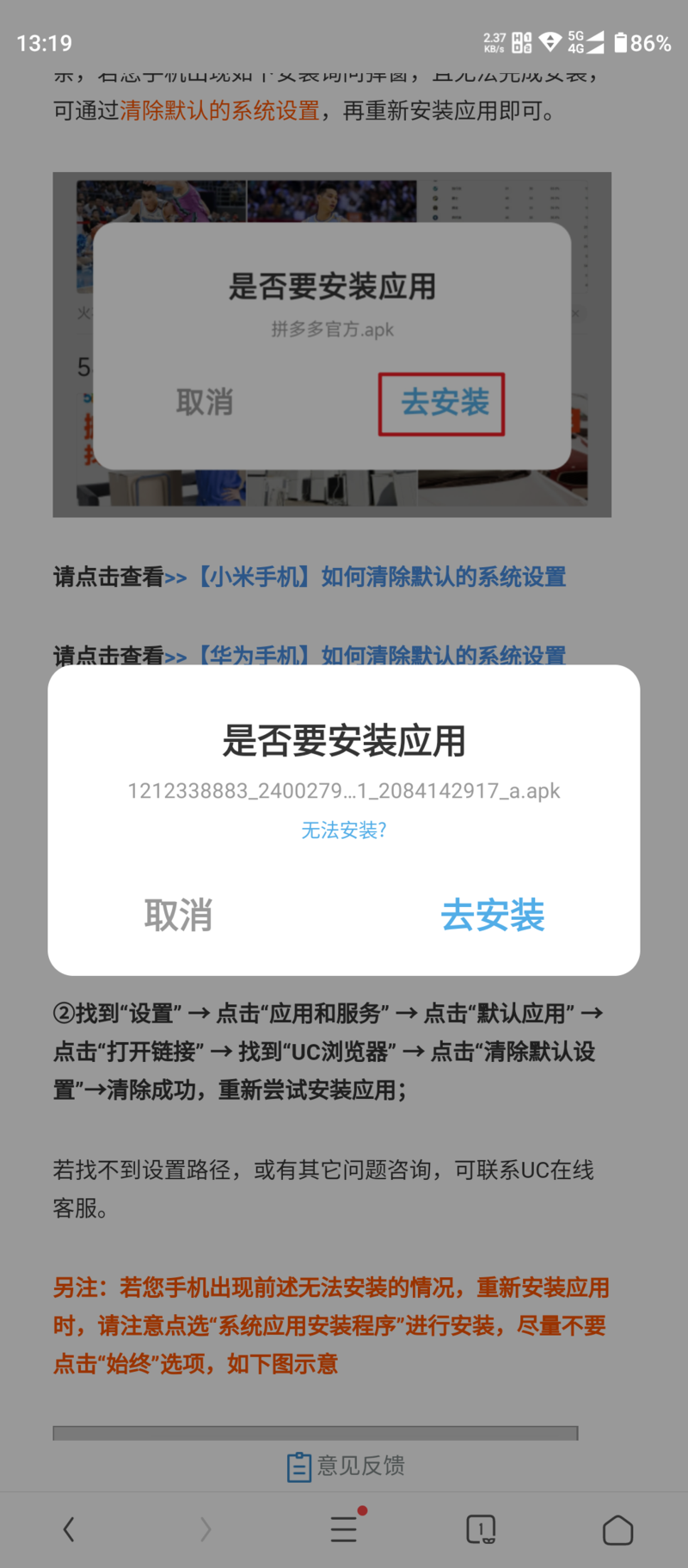Viewport: 688px width, 1568px height.
Task: Open the tabs switcher icon
Action: click(x=481, y=1529)
